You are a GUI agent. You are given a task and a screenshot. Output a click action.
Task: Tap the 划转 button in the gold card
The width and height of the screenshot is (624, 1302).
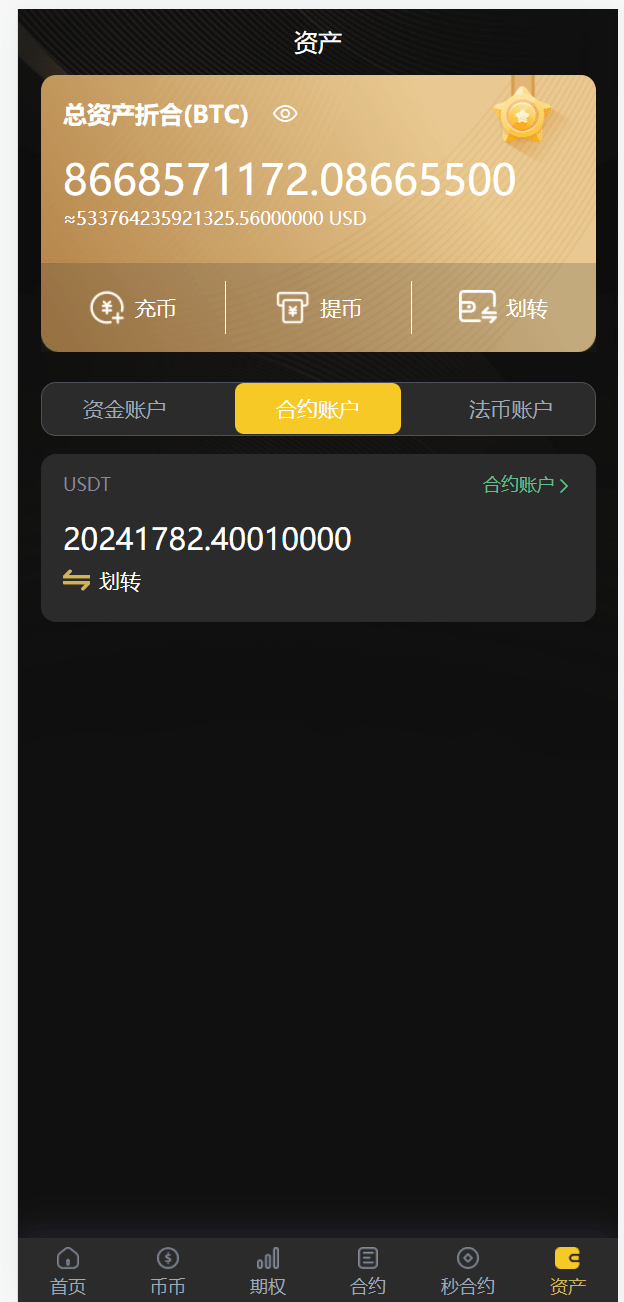pos(503,308)
